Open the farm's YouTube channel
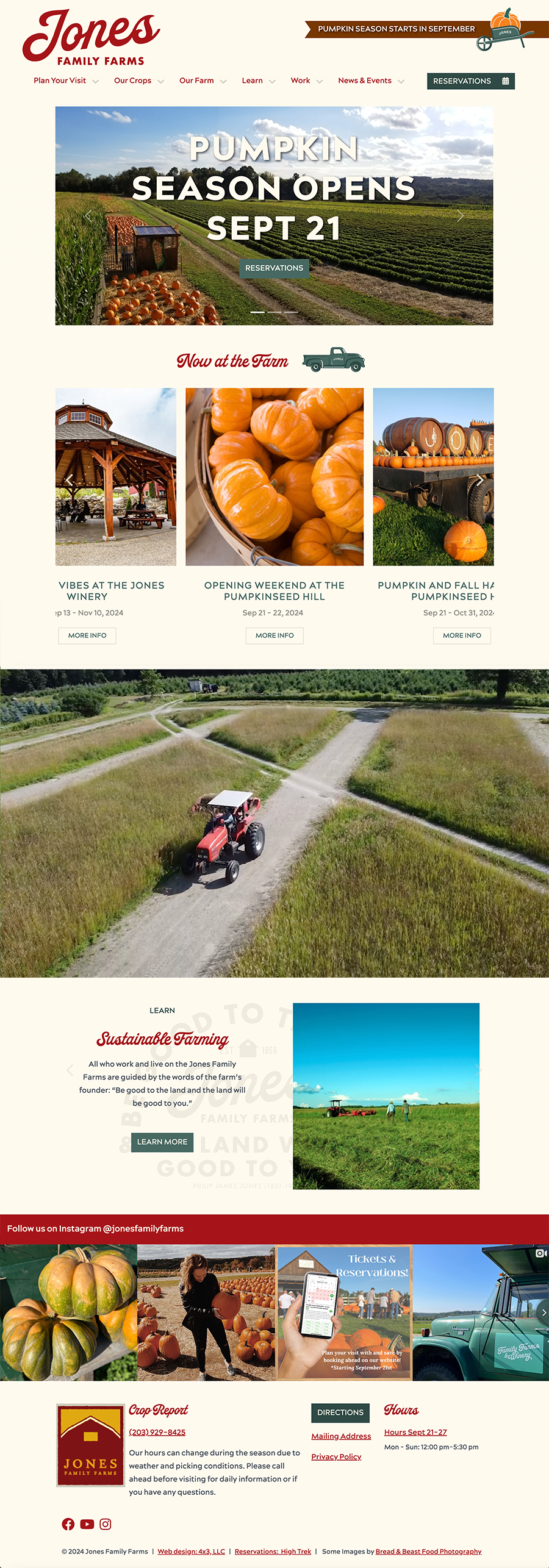 click(x=87, y=1524)
